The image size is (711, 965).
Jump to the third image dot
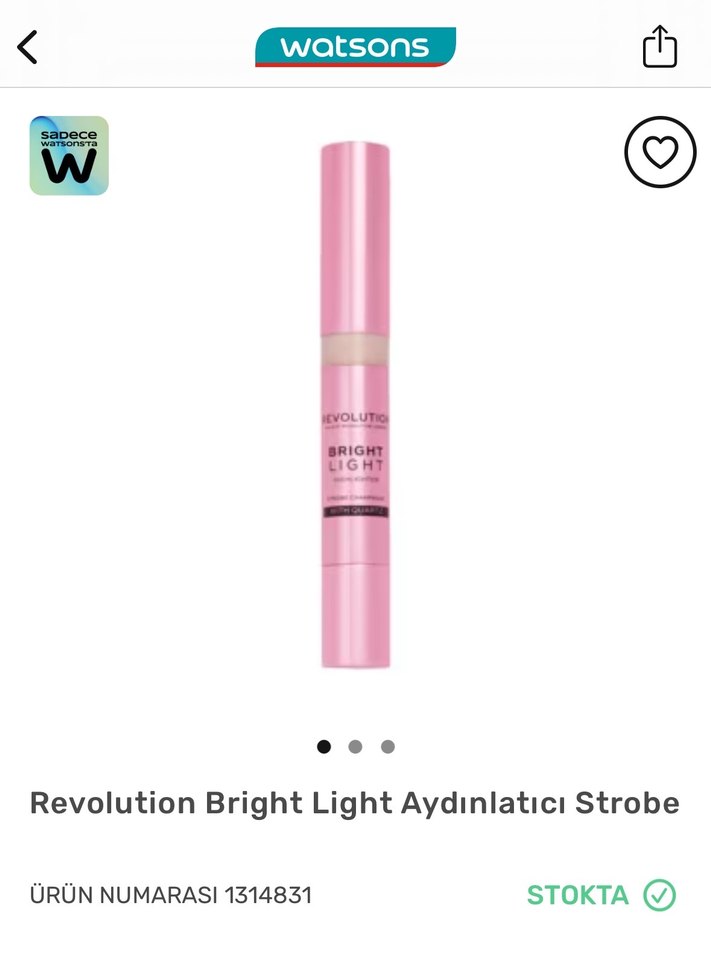(388, 746)
